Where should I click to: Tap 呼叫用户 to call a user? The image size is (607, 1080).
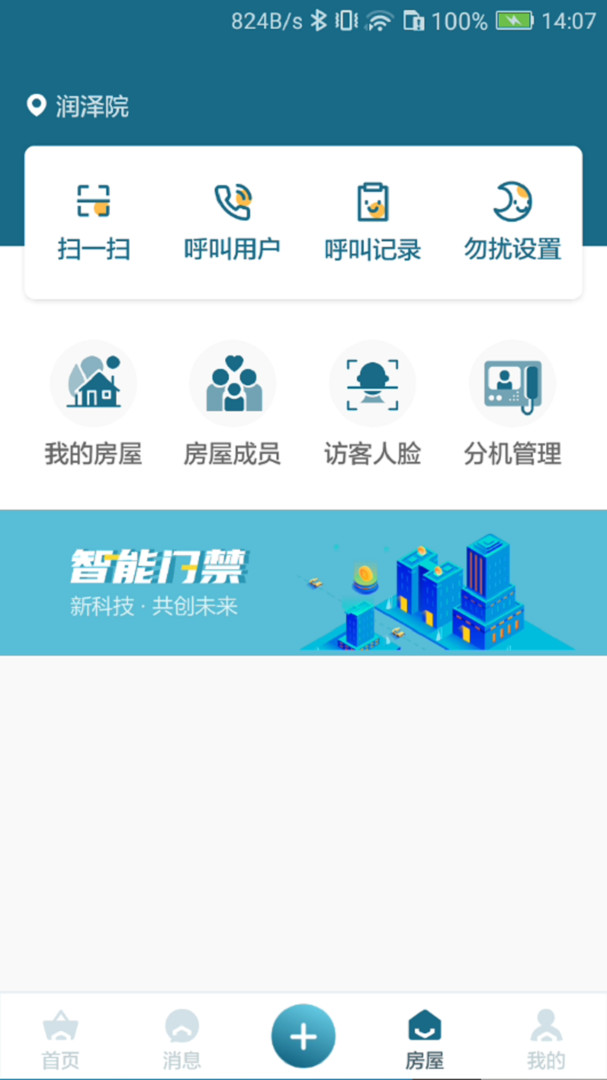pyautogui.click(x=232, y=222)
